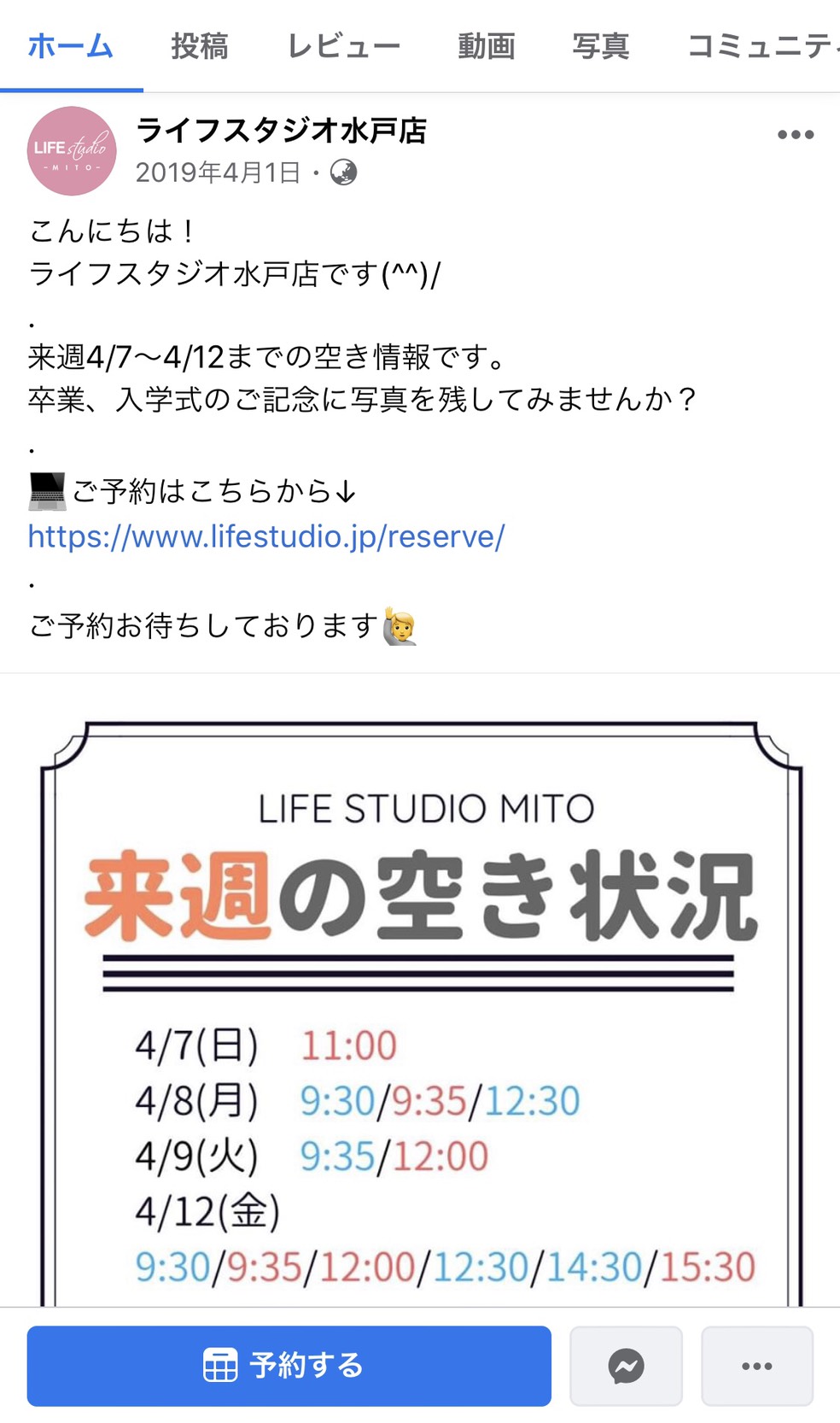
Task: Open the ライフスタジオ水戸店 page name
Action: coord(281,131)
